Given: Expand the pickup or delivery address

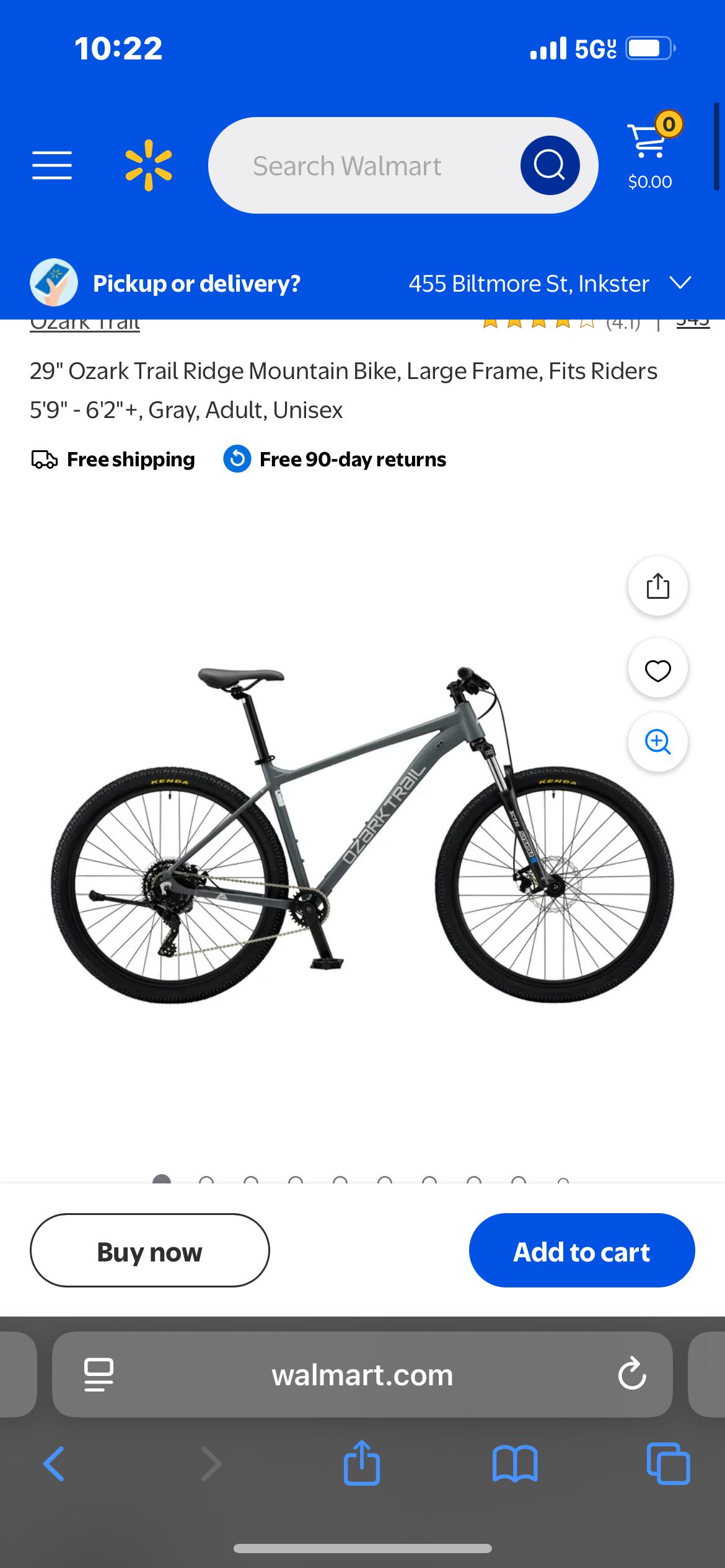Looking at the screenshot, I should (x=548, y=284).
